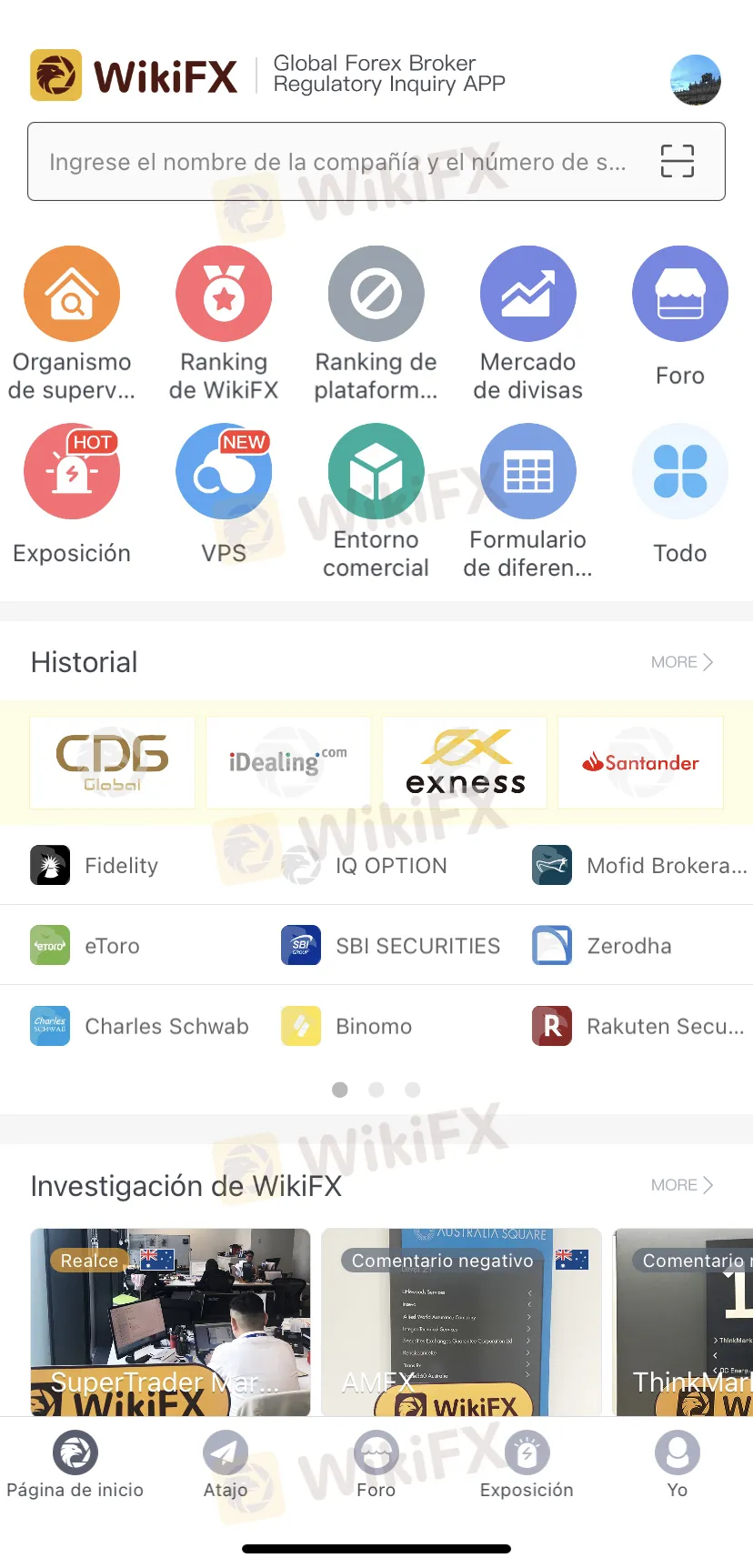Switch to the Atajo tab
This screenshot has width=753, height=1568.
pos(226,1465)
